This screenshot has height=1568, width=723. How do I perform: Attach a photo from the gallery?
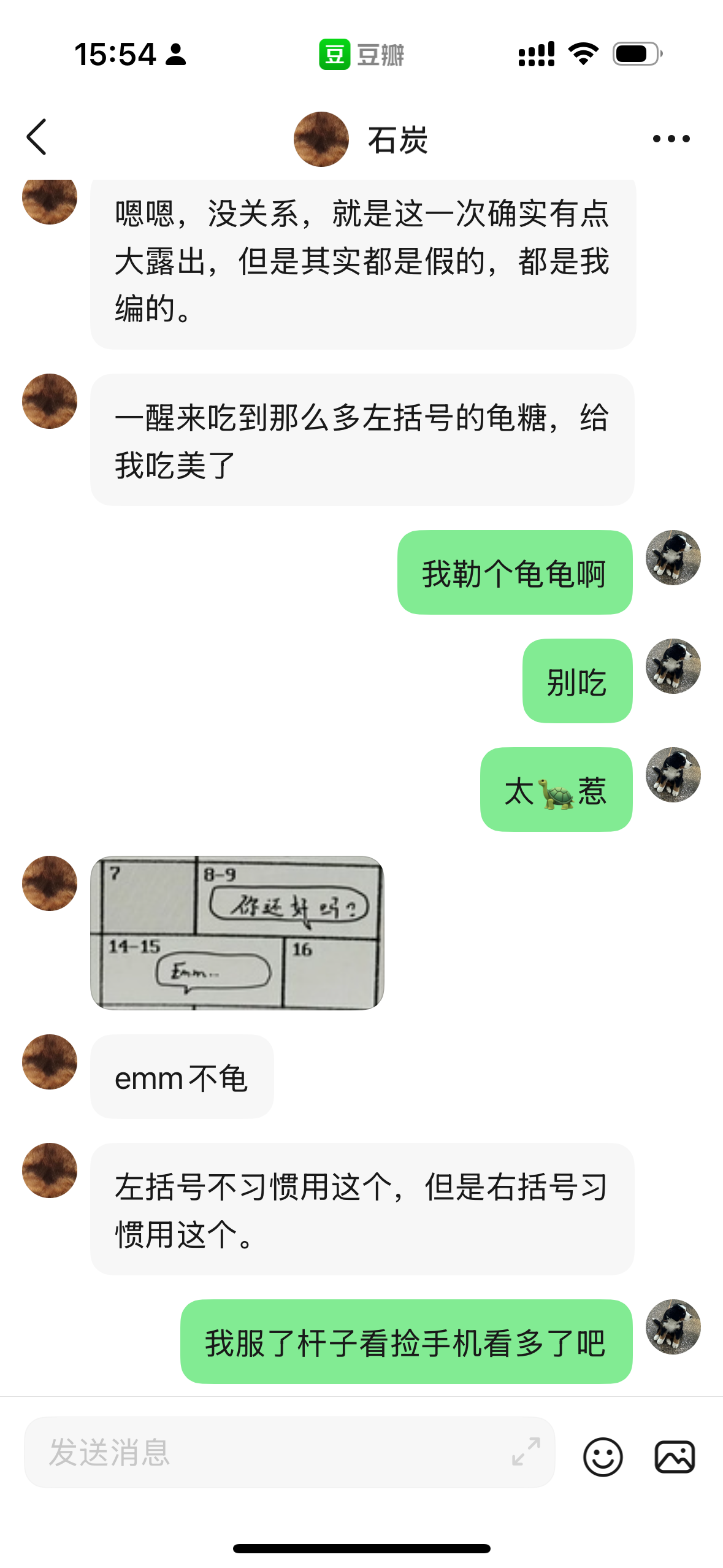tap(675, 1456)
